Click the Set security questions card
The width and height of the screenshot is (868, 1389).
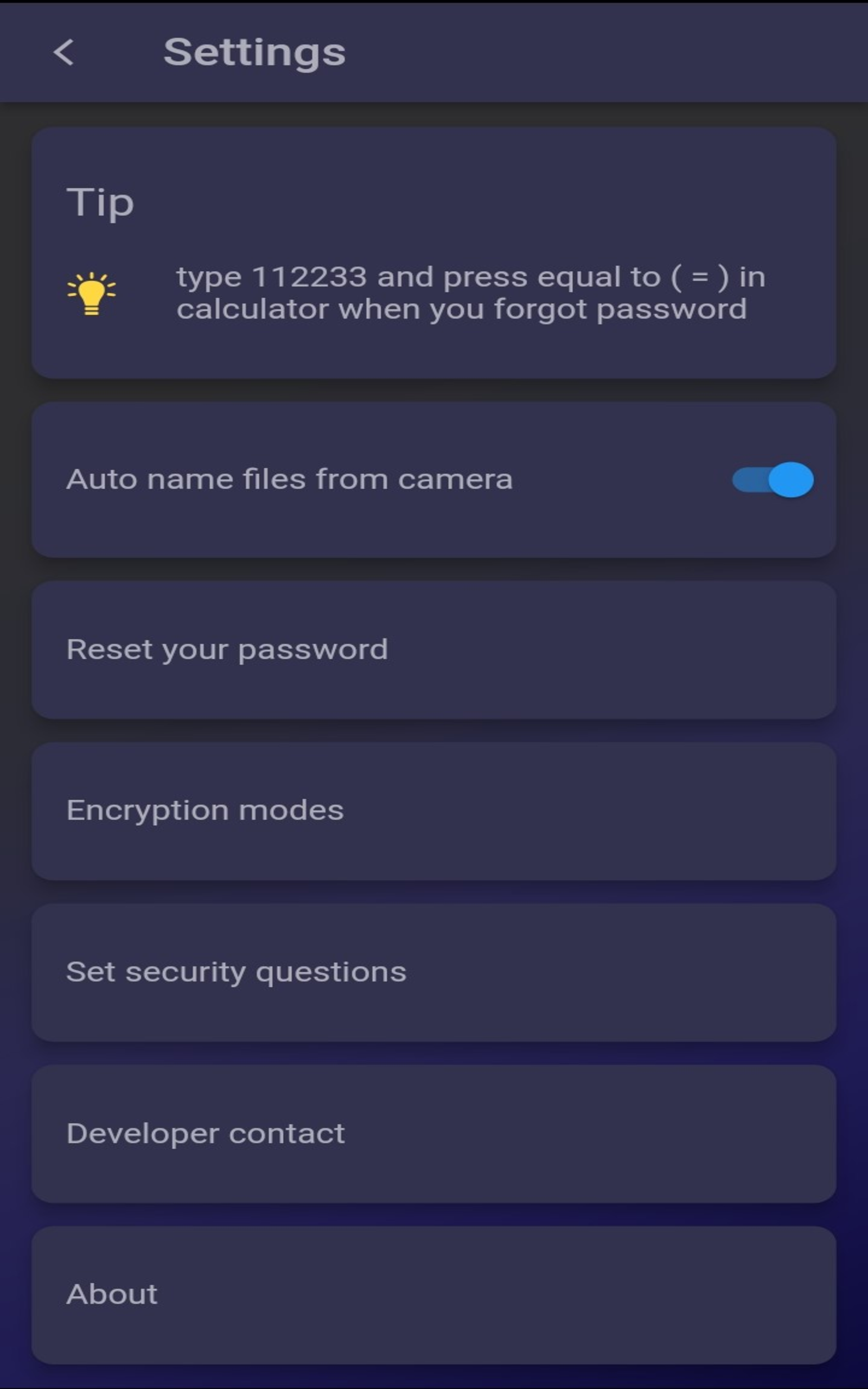[x=434, y=971]
